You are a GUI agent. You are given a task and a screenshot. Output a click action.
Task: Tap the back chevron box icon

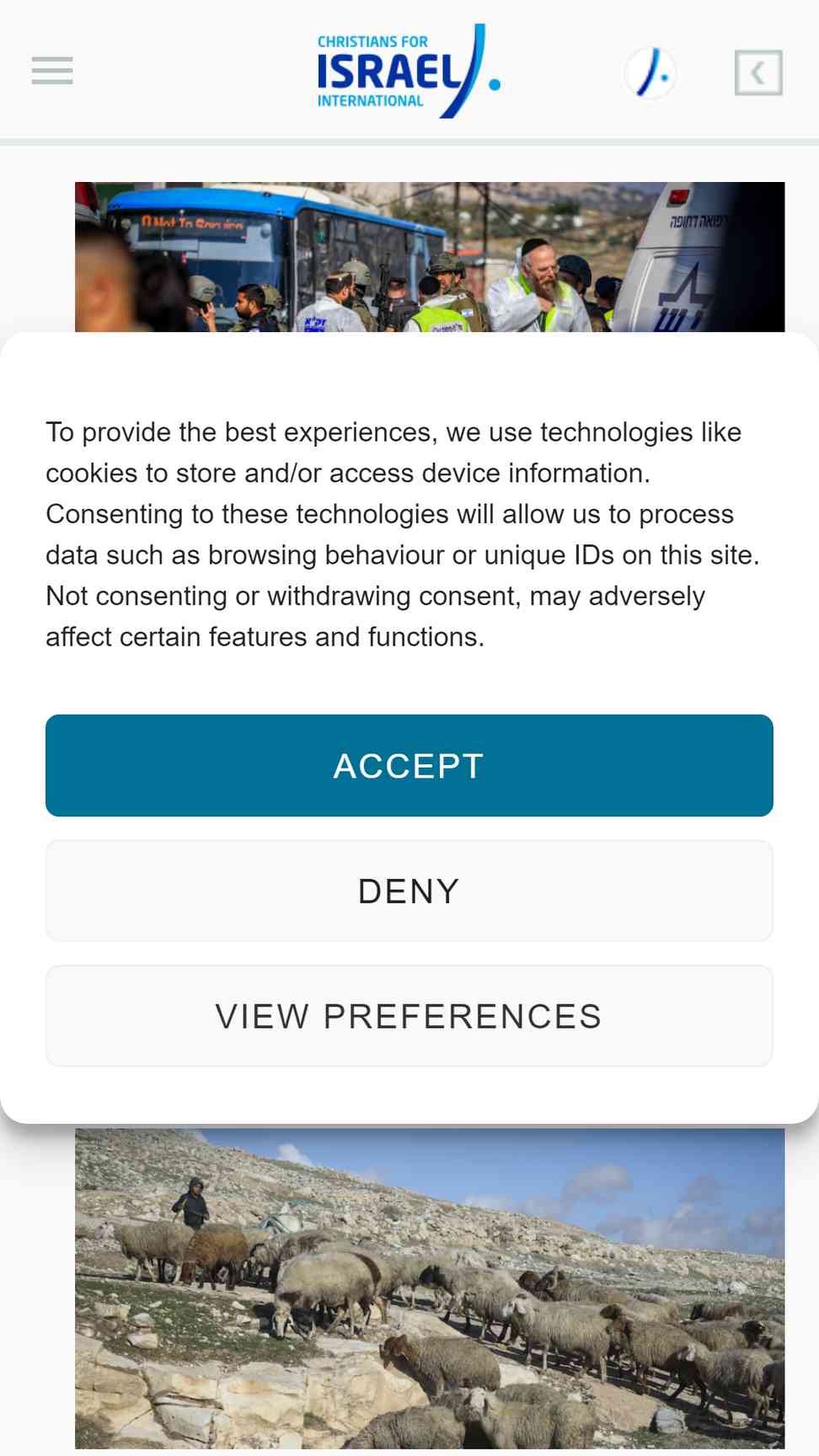758,72
